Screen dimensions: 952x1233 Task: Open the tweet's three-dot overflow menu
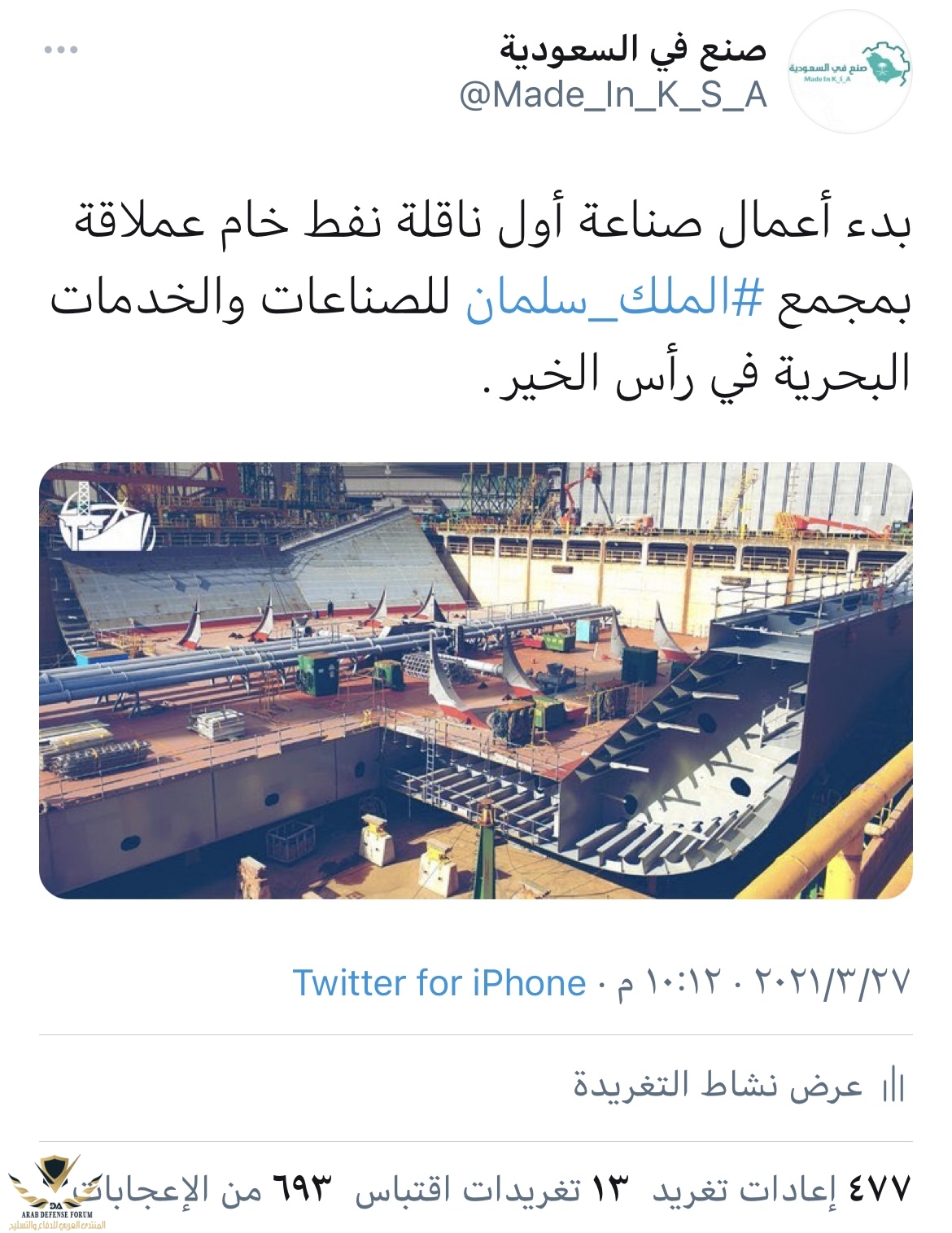(61, 50)
